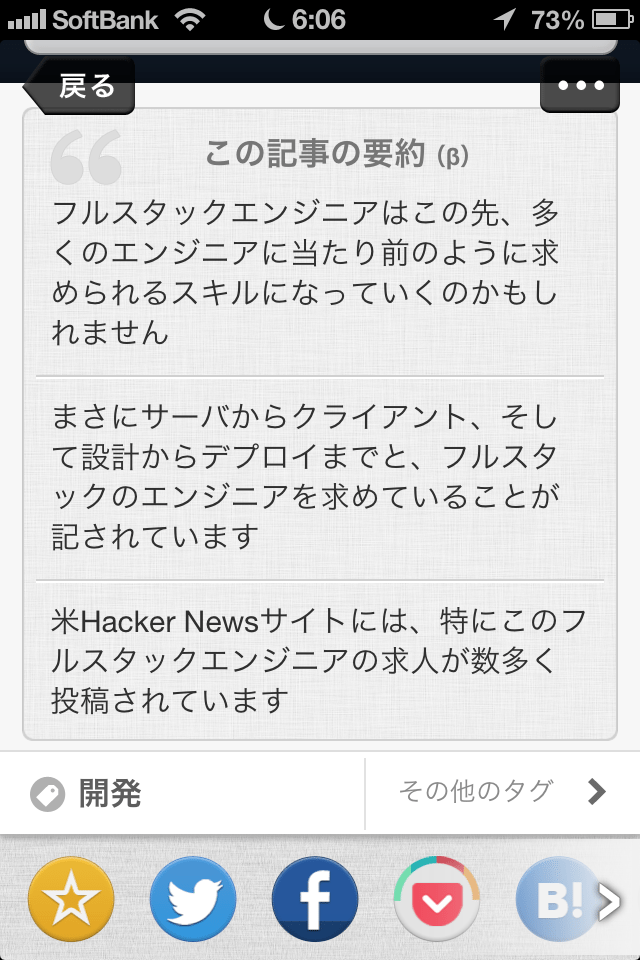Screen dimensions: 640x960
Task: Share this article on Facebook
Action: click(315, 899)
